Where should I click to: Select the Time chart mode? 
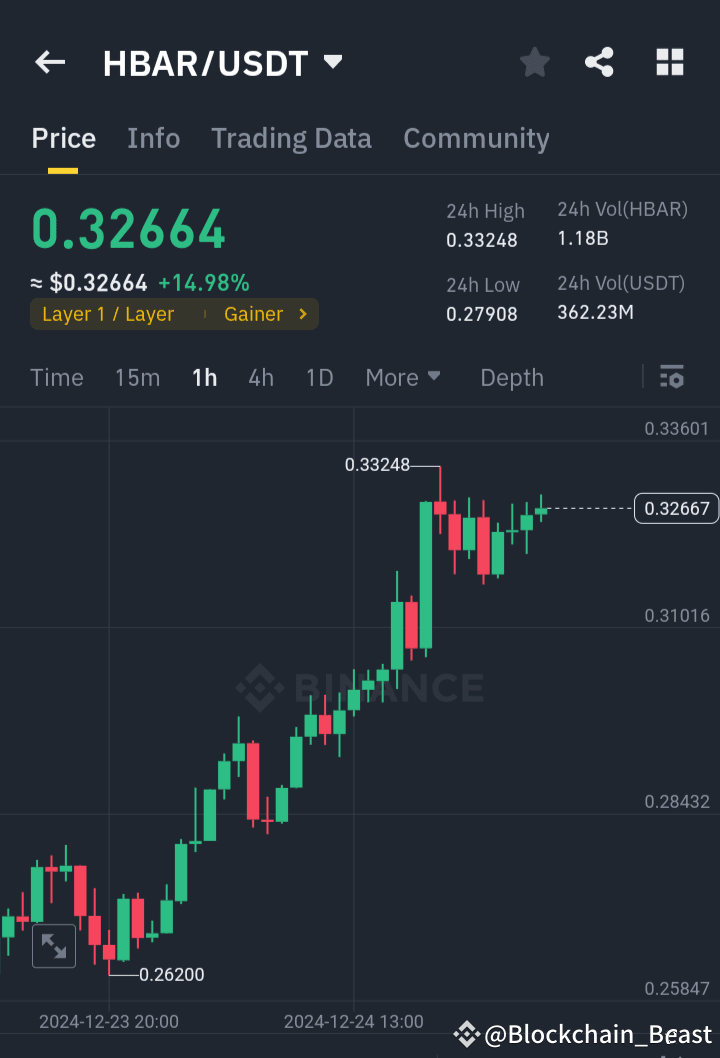click(56, 377)
